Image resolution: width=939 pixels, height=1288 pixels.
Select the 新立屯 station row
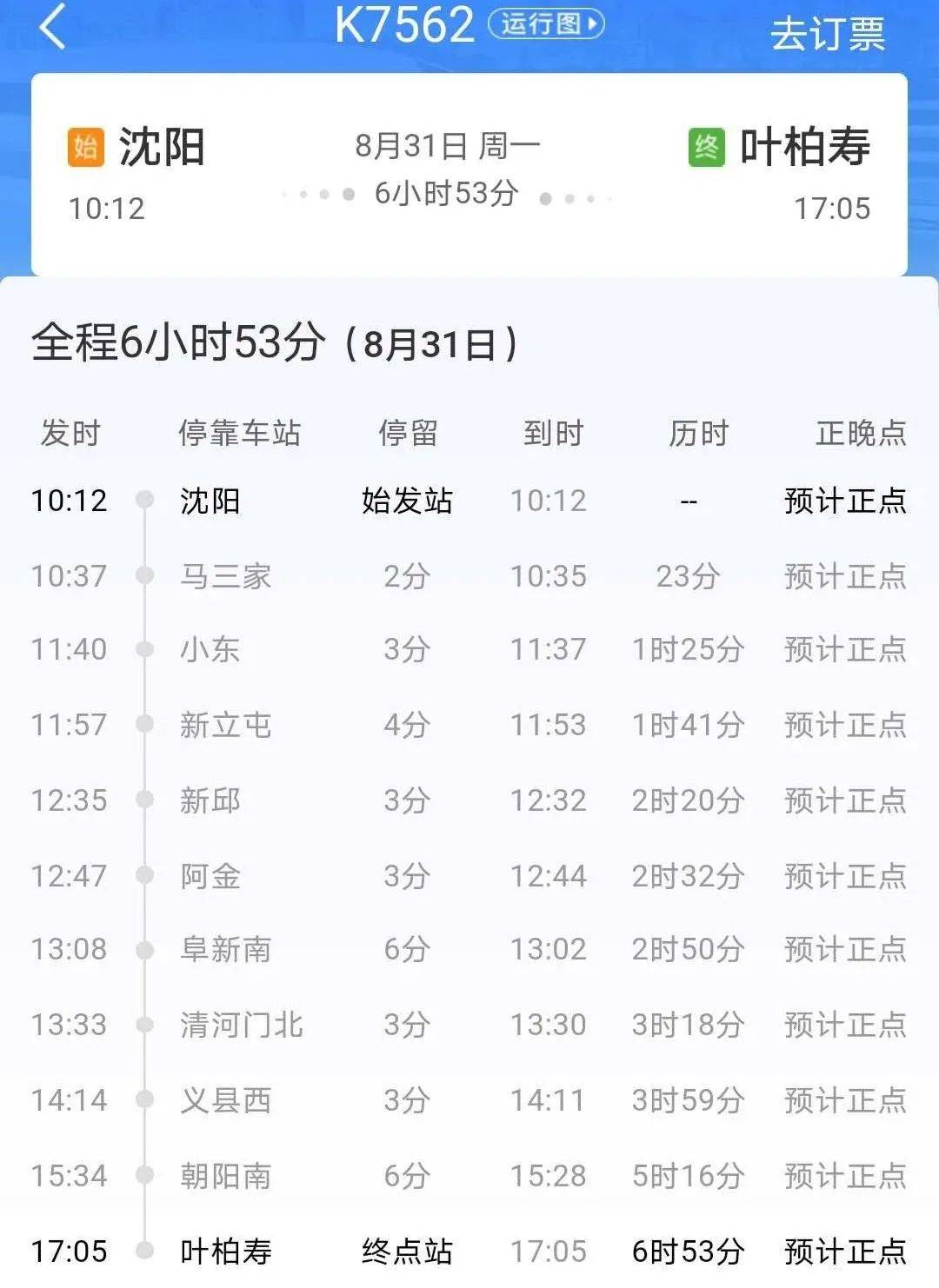[x=469, y=726]
